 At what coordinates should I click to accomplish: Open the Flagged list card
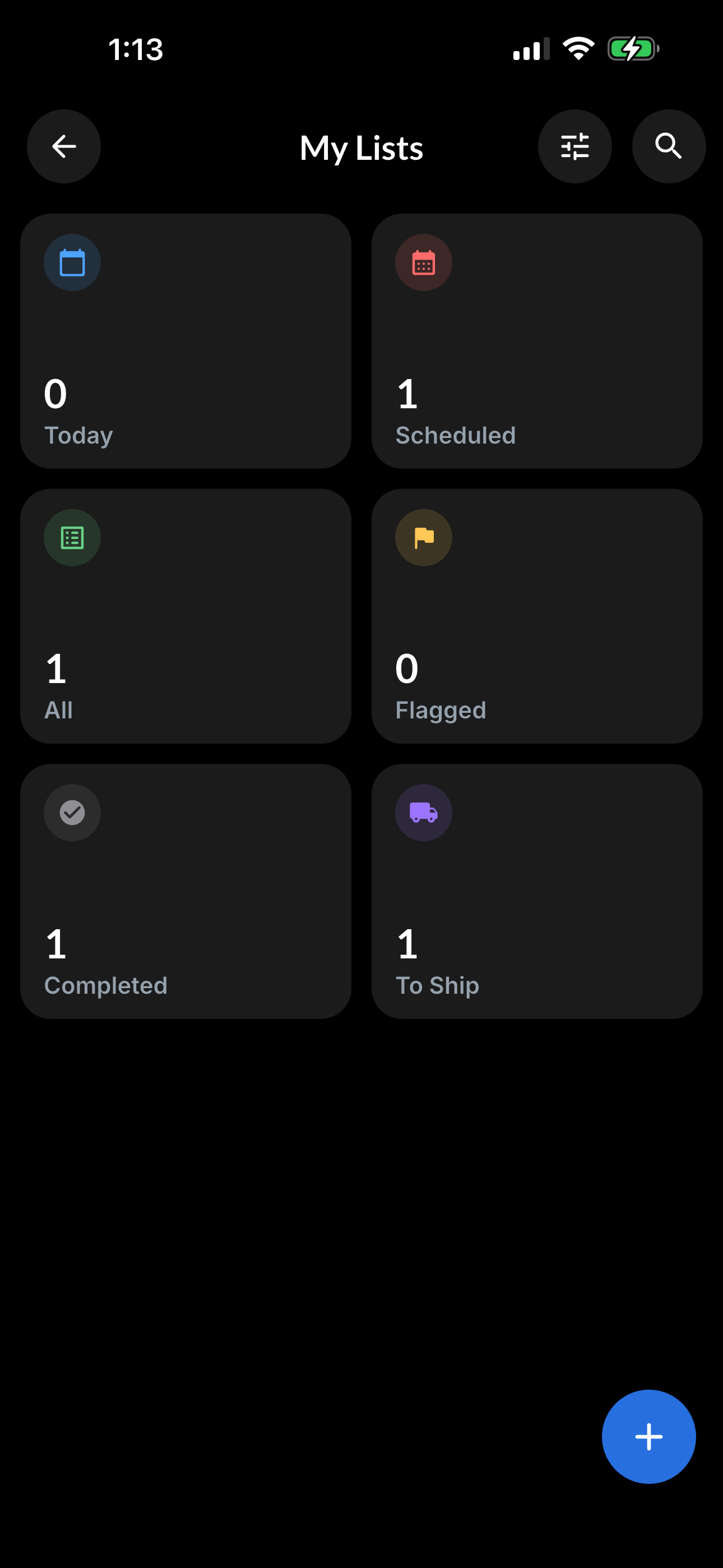[537, 615]
